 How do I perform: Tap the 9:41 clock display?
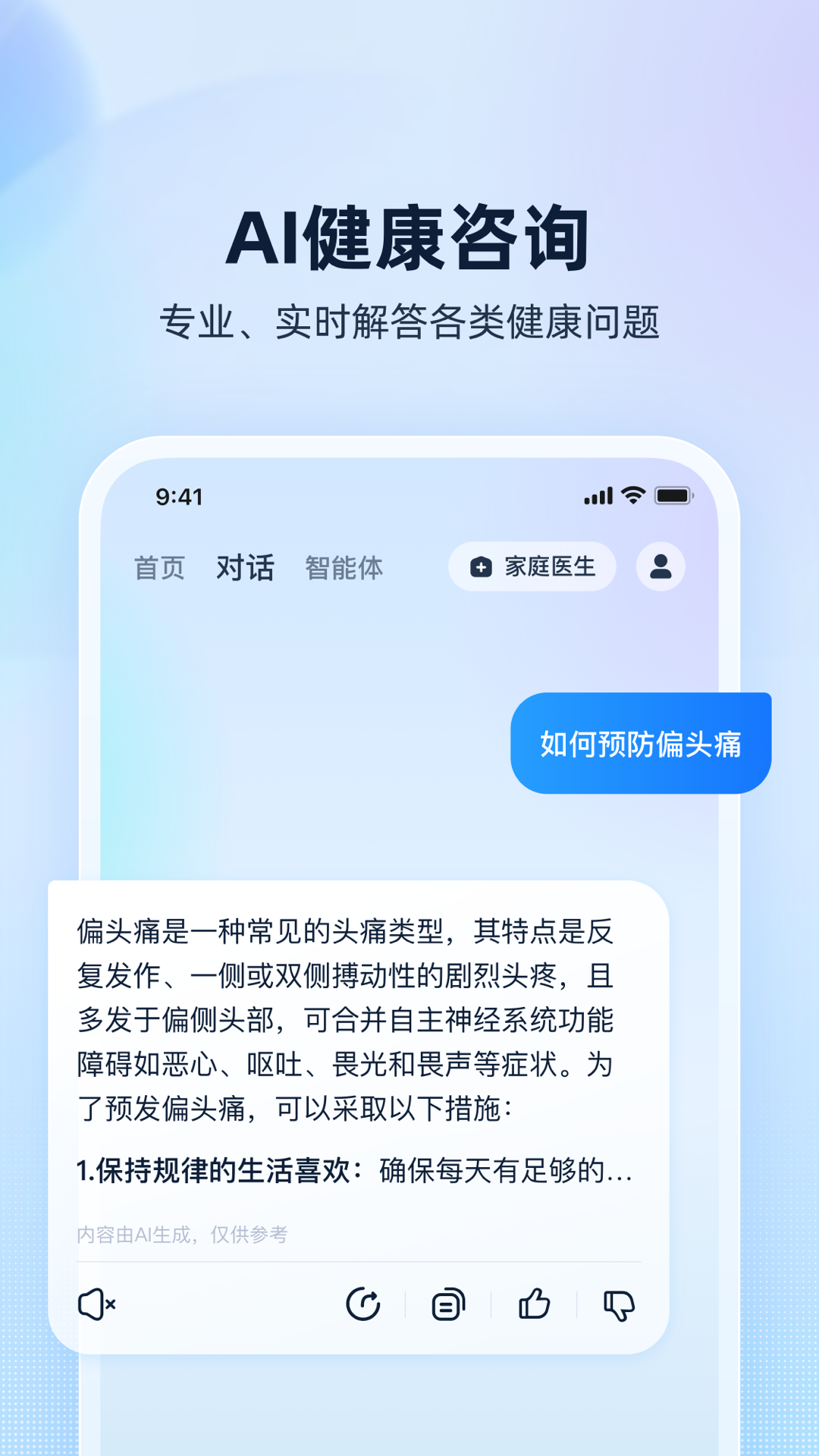[180, 495]
